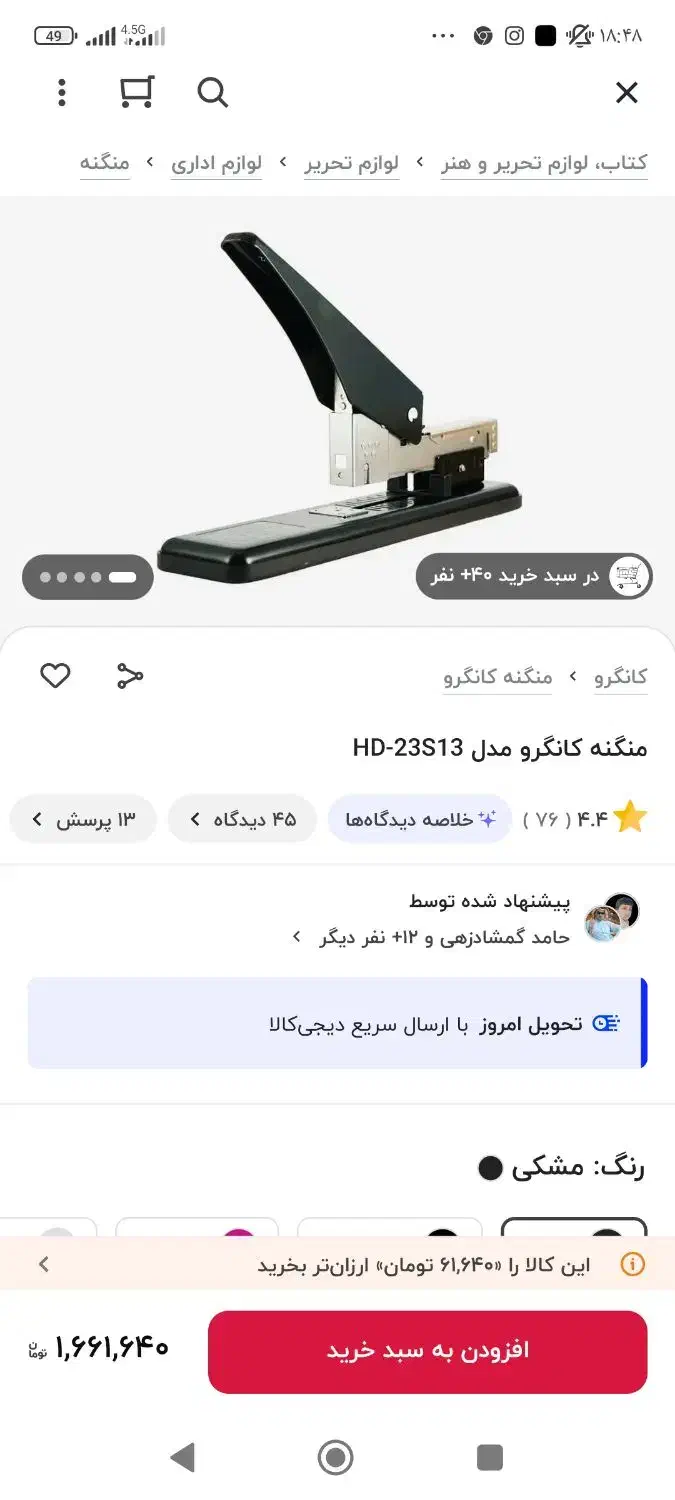The height and width of the screenshot is (1500, 675).
Task: Open the three-dot overflow menu
Action: 62,93
